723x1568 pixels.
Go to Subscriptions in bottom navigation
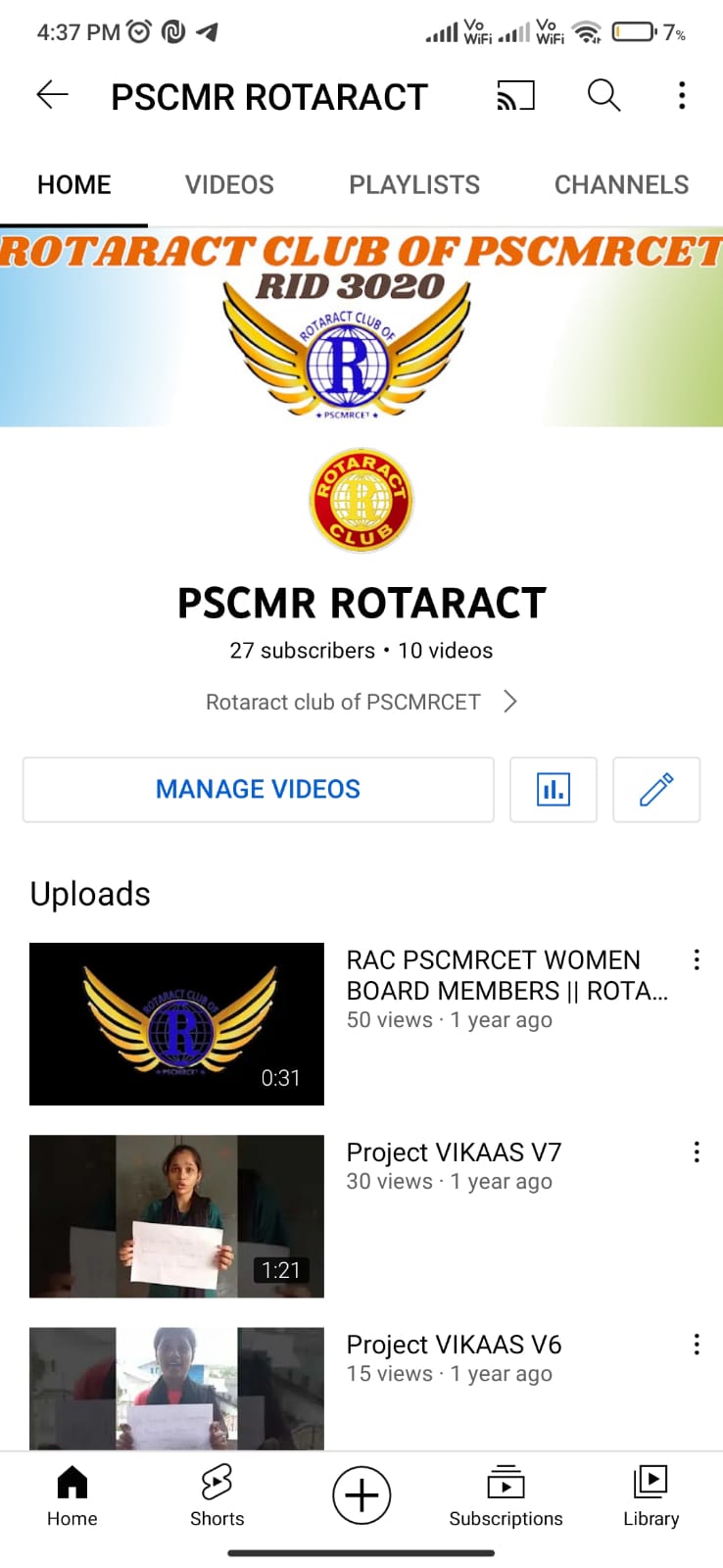click(x=506, y=1495)
